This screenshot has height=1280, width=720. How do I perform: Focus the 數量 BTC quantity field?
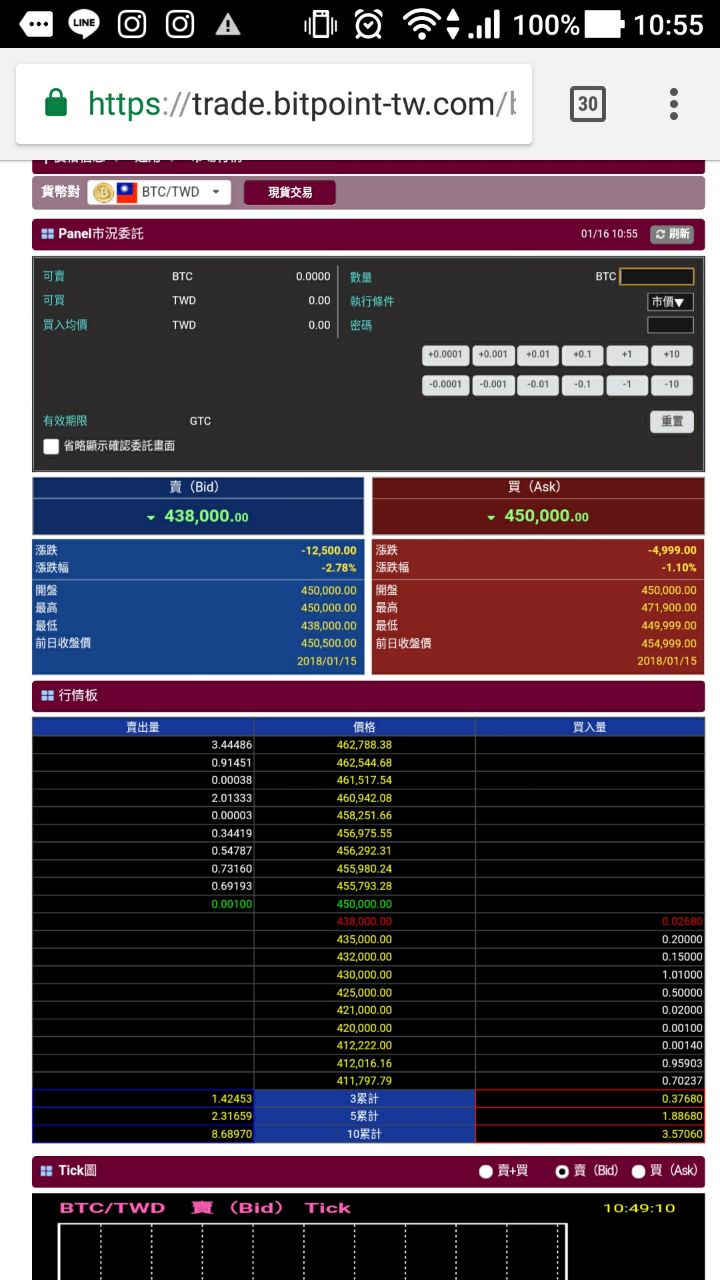pyautogui.click(x=656, y=277)
